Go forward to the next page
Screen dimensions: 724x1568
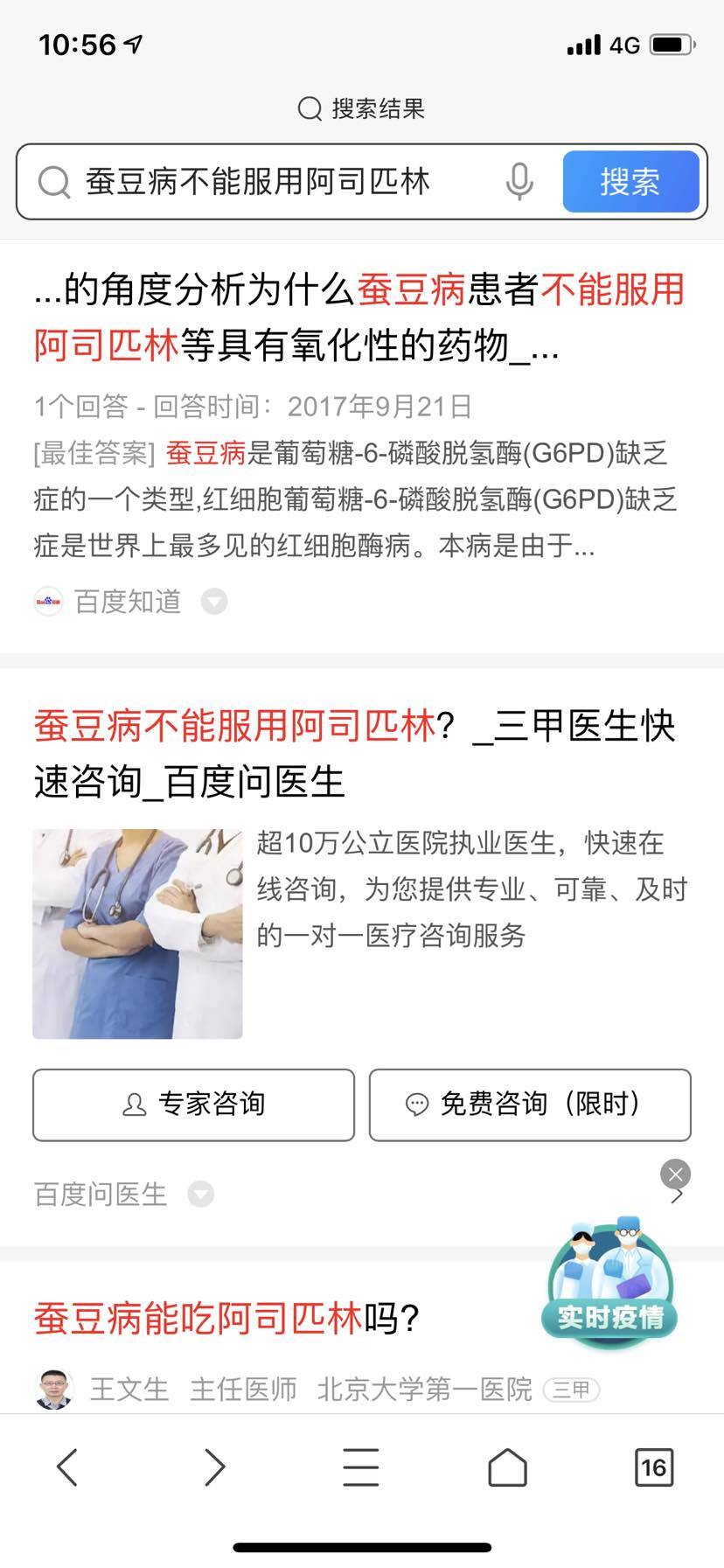click(214, 1467)
